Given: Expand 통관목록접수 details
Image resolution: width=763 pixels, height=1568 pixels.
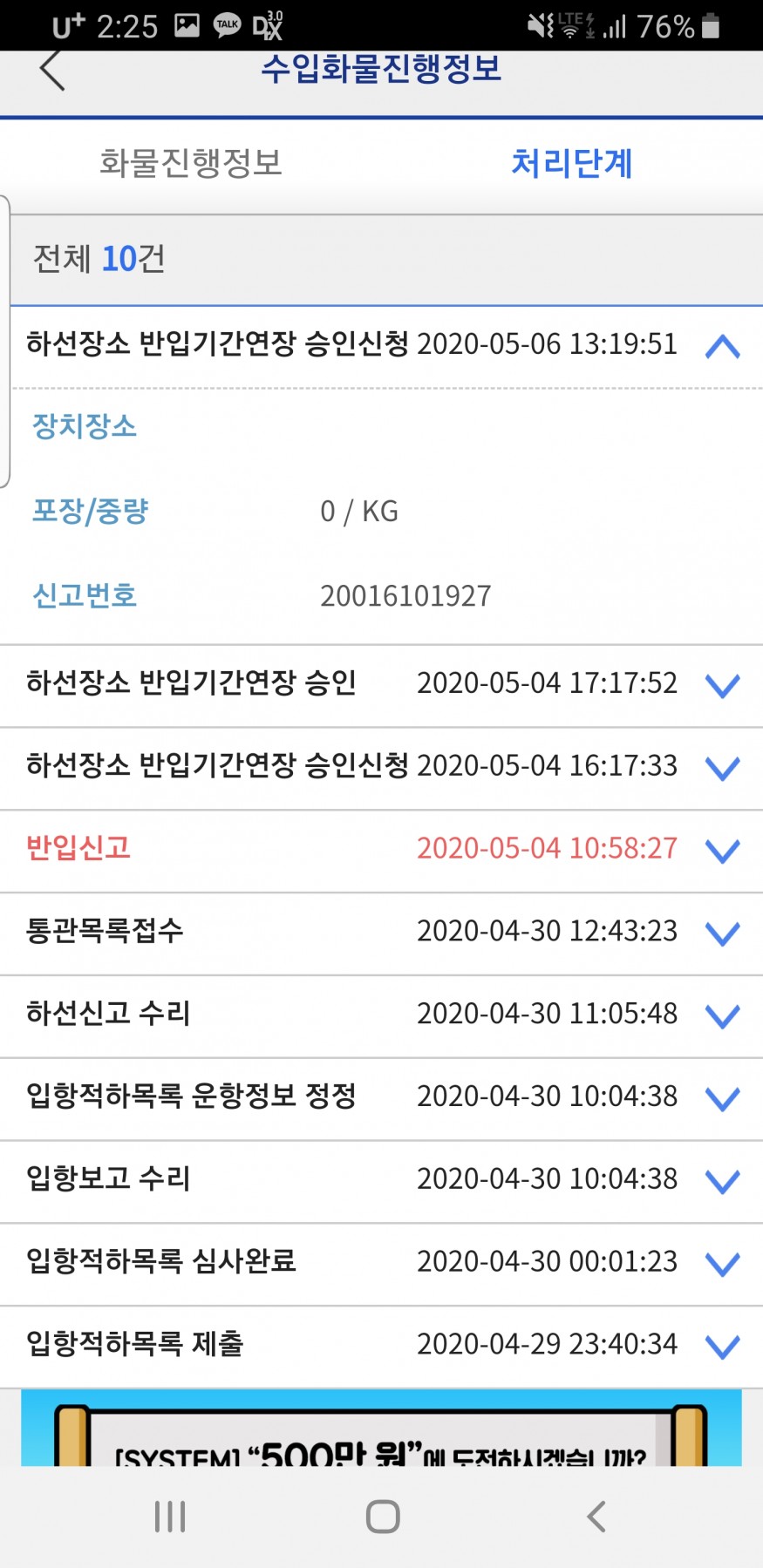Looking at the screenshot, I should (722, 933).
